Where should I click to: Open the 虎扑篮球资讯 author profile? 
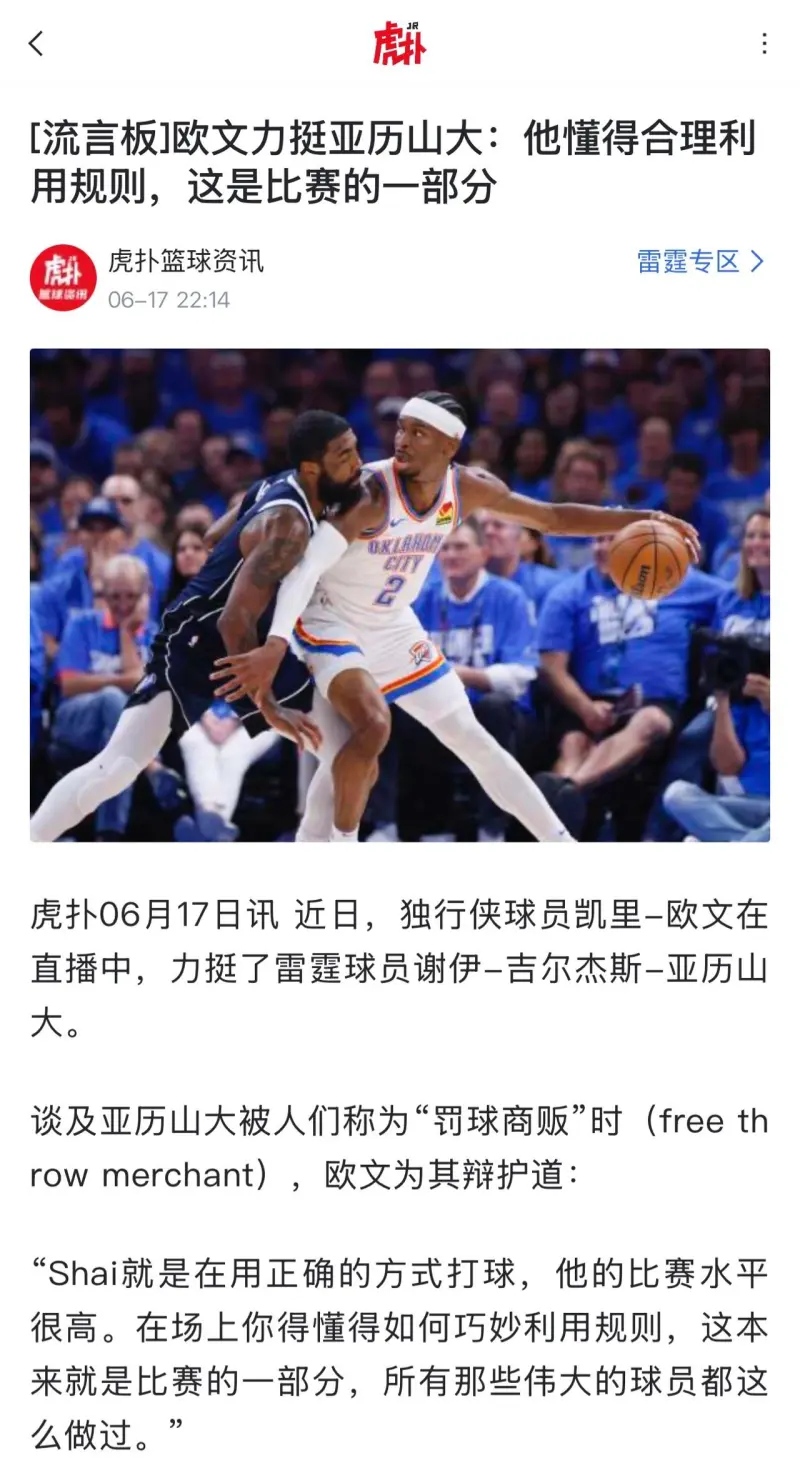pos(186,262)
